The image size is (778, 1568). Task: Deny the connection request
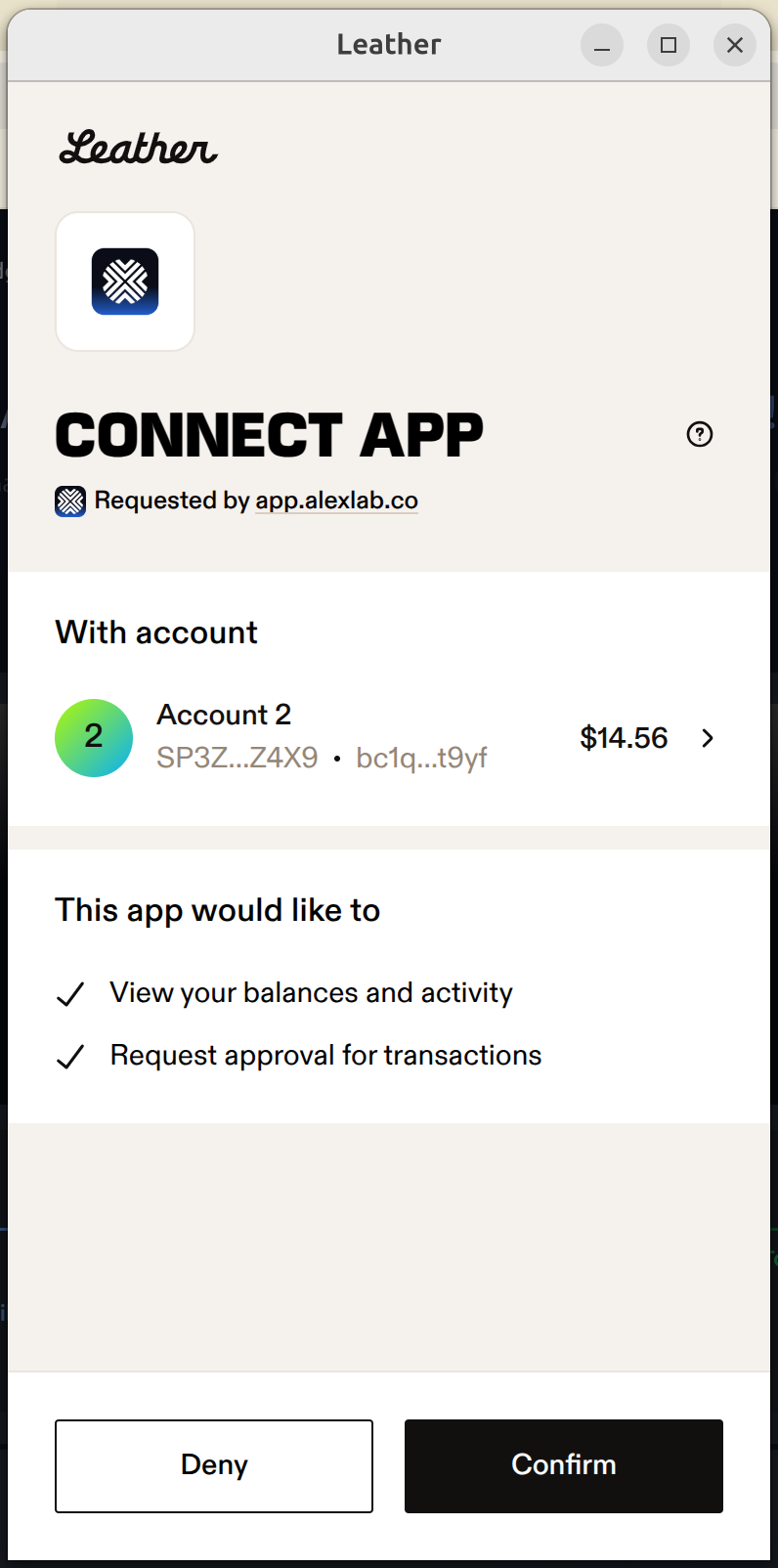tap(214, 1465)
